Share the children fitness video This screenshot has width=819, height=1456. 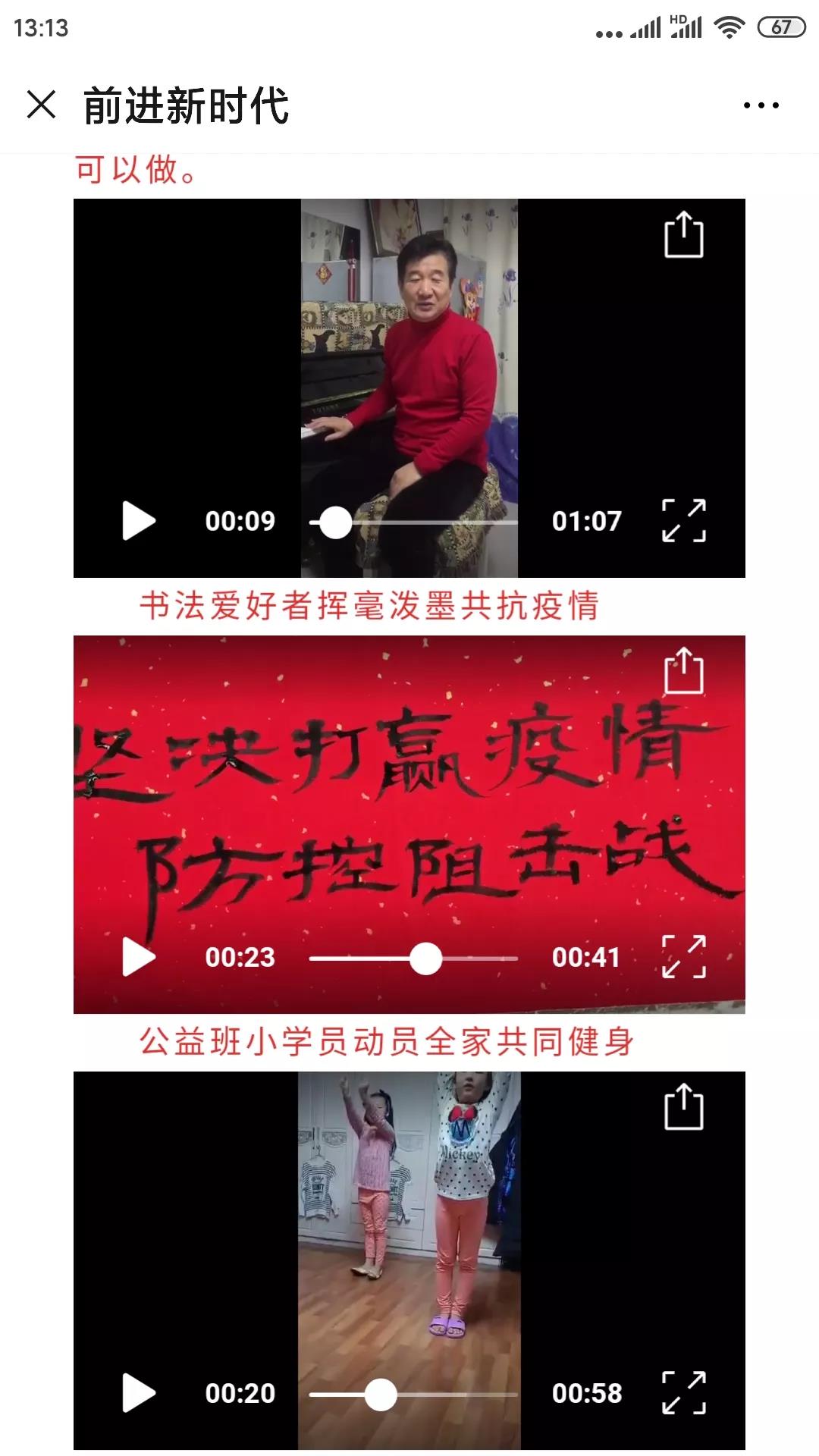click(684, 1107)
